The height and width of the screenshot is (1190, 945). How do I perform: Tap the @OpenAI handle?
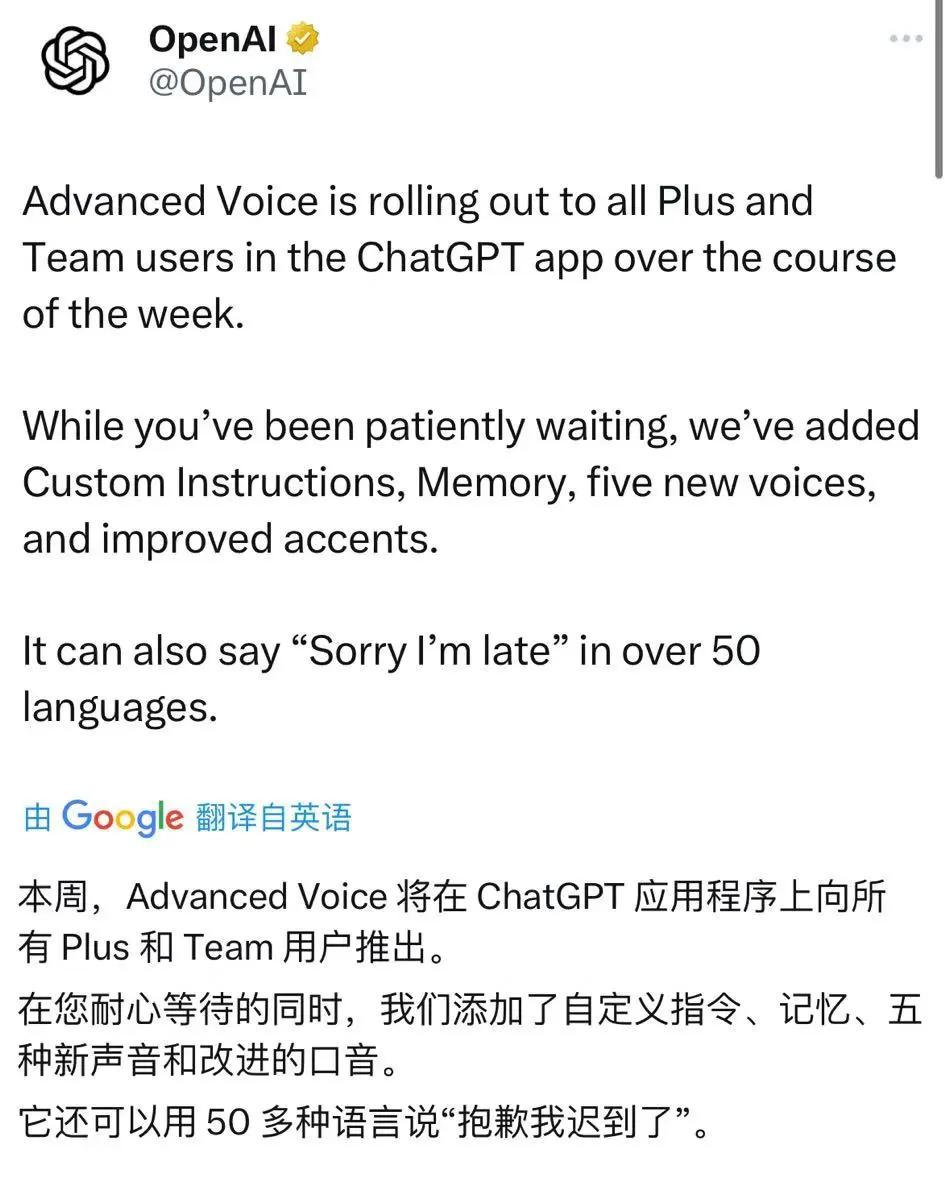point(228,83)
